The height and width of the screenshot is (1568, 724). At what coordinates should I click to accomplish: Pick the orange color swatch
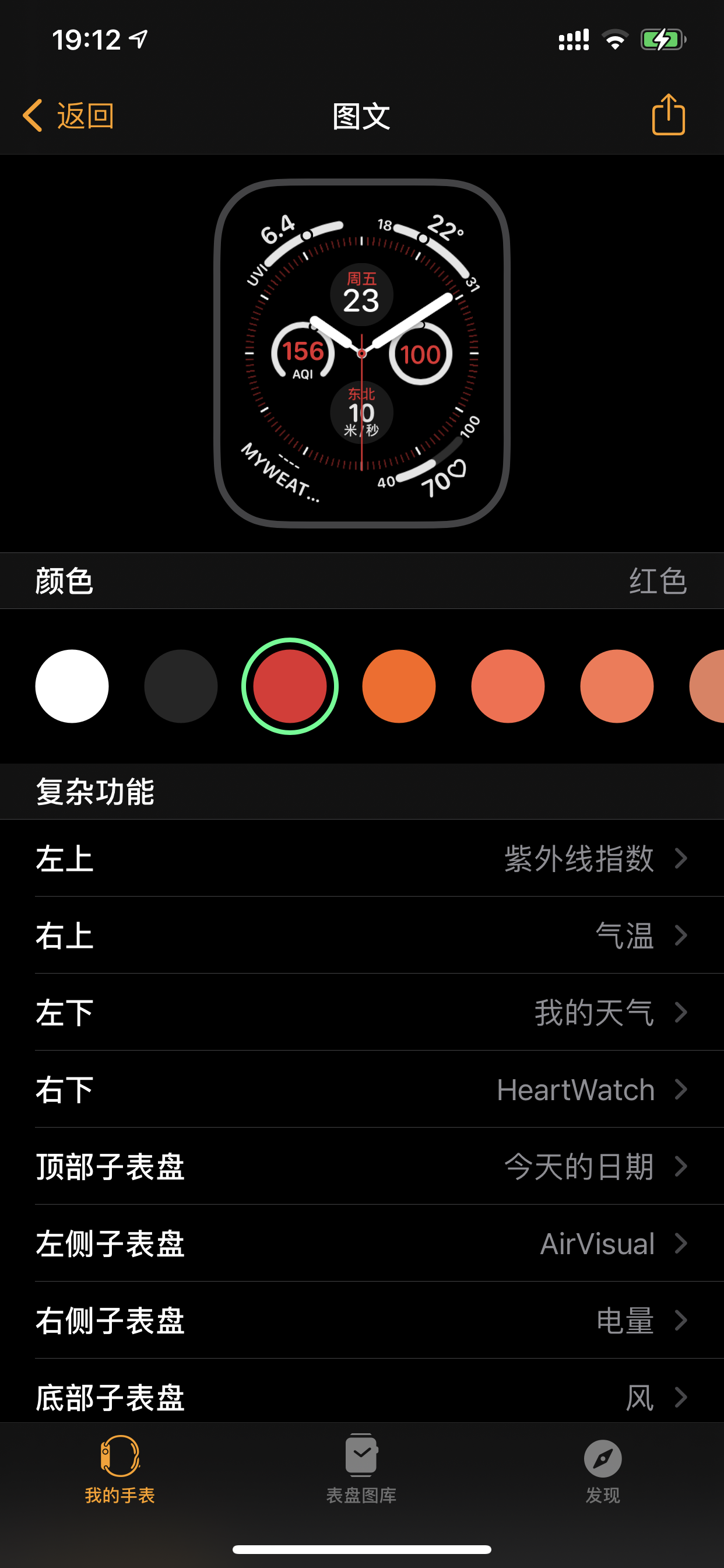399,686
